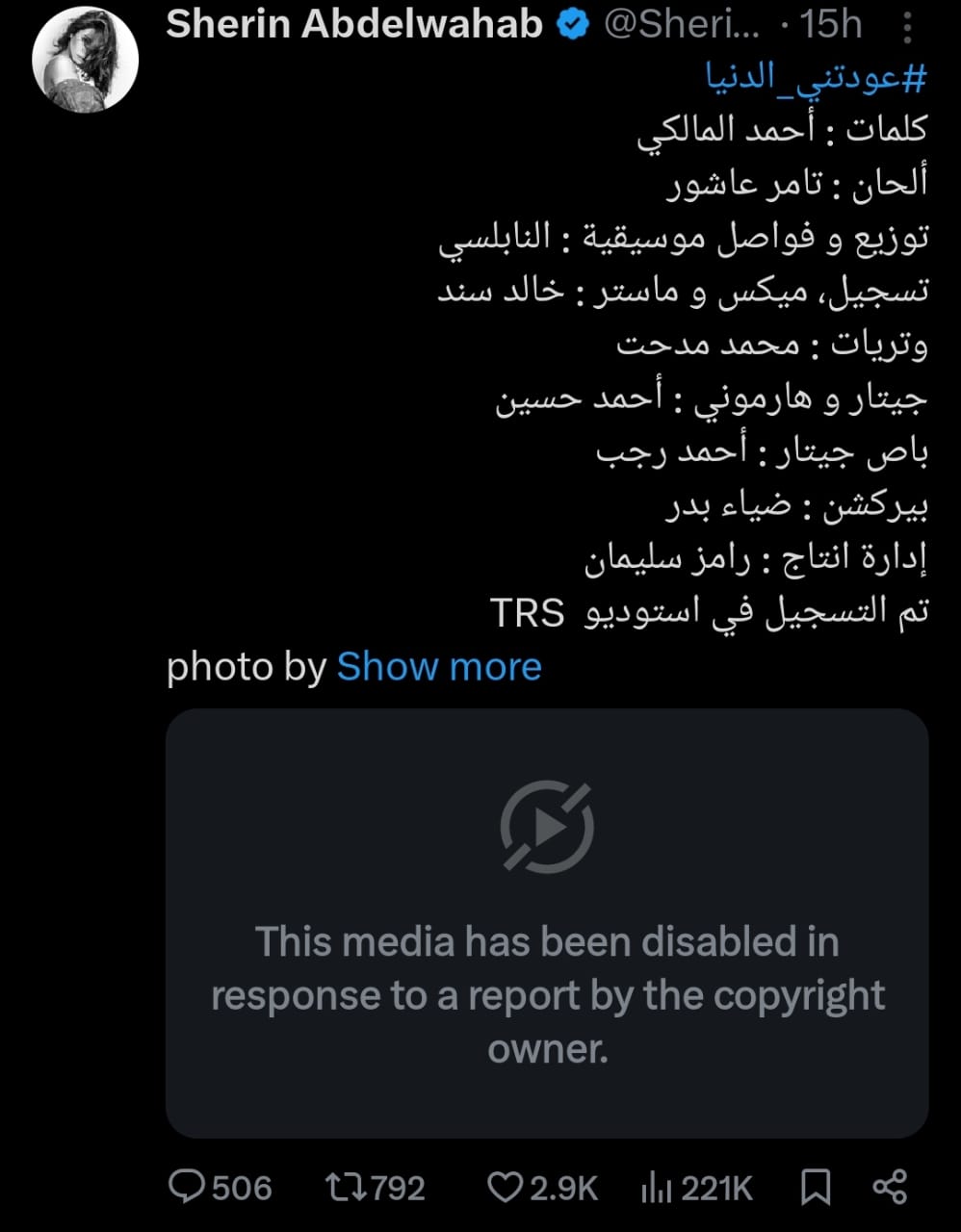Expand the tweet with Show more
The image size is (961, 1232).
pos(438,667)
